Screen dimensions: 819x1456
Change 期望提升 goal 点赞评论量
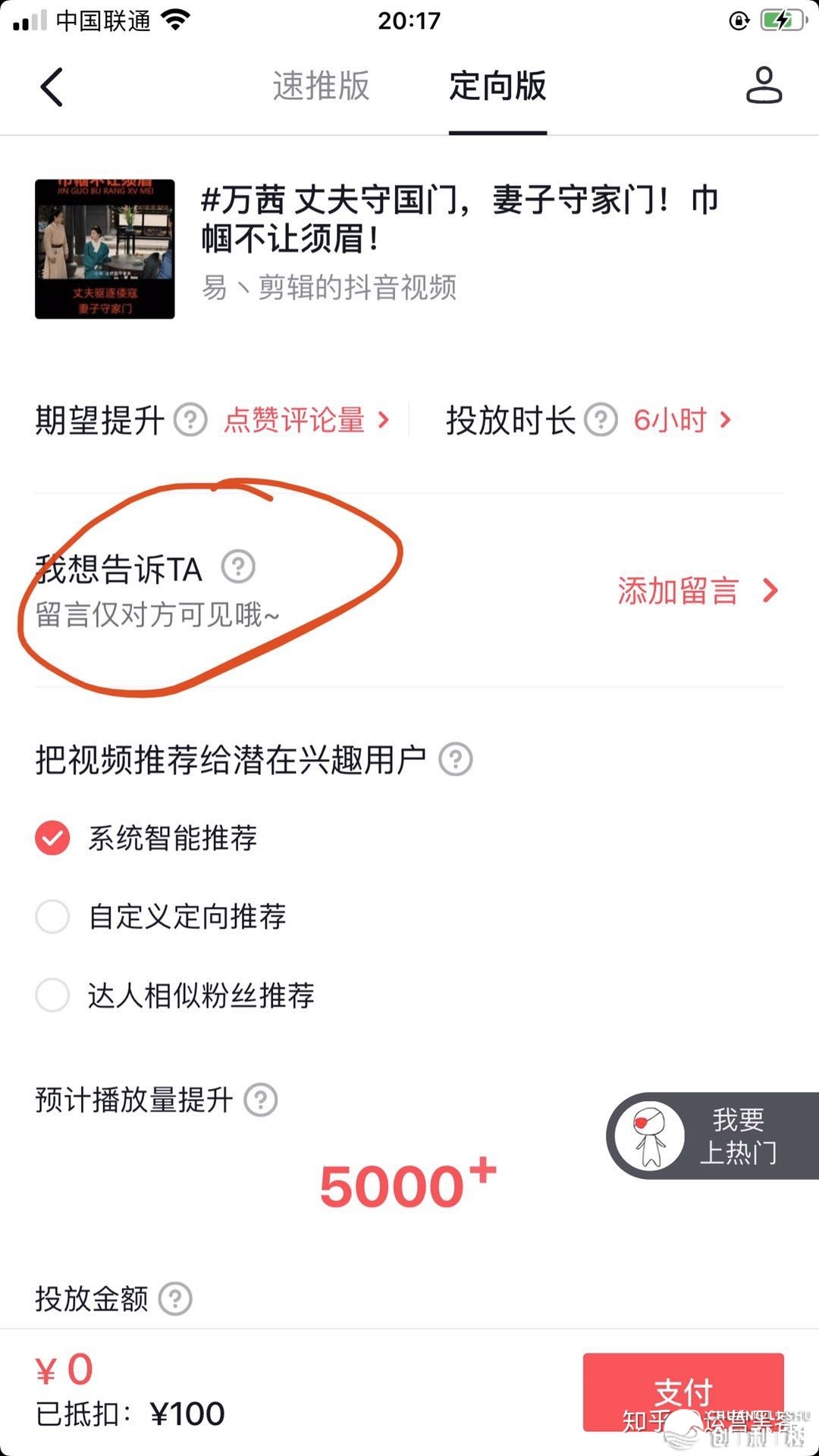point(305,420)
